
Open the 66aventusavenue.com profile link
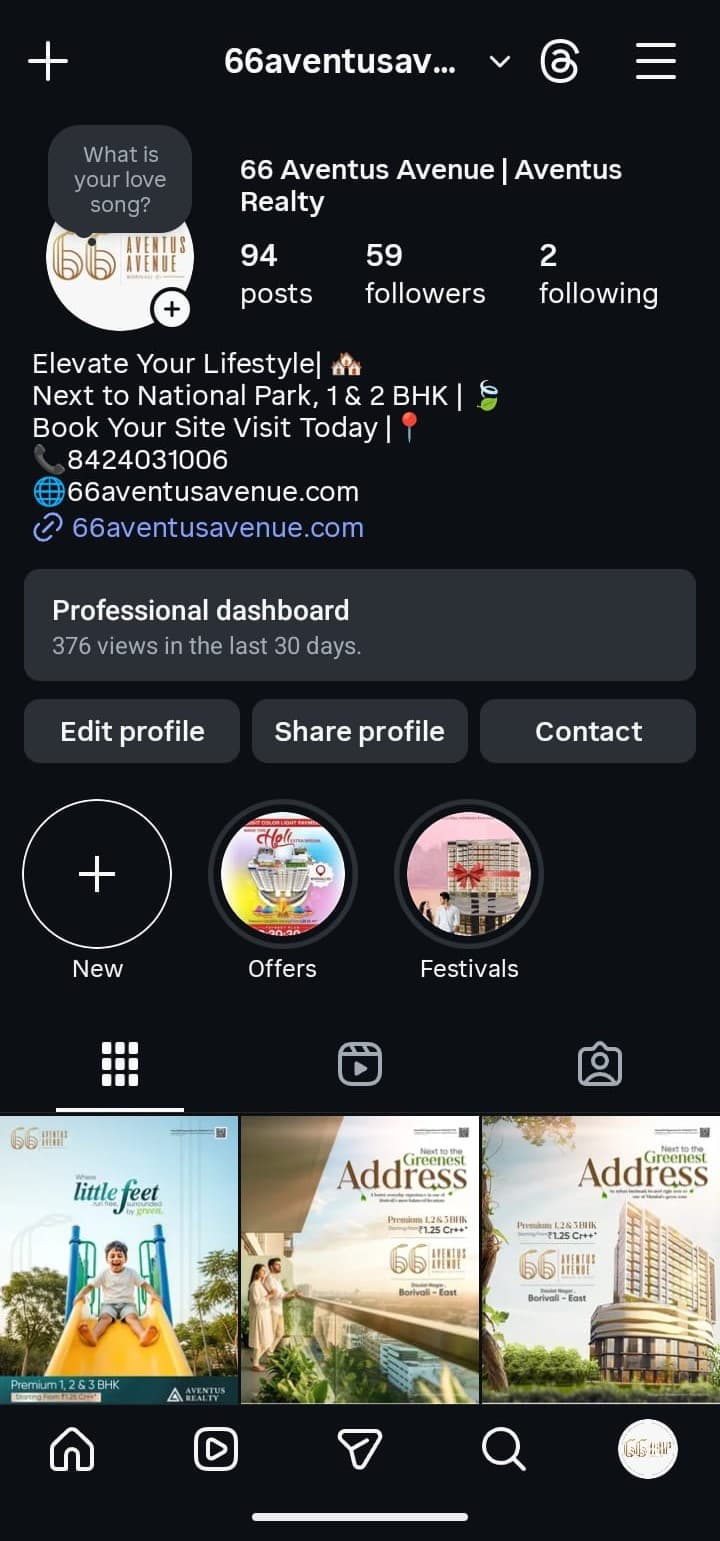click(x=217, y=528)
